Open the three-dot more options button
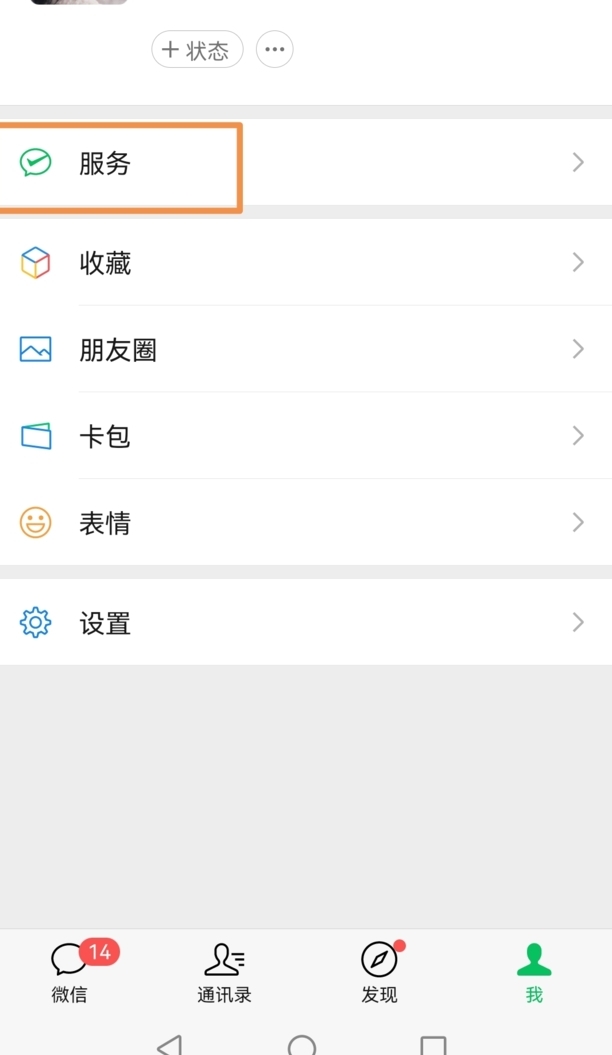Screen dimensions: 612x1055 [275, 50]
